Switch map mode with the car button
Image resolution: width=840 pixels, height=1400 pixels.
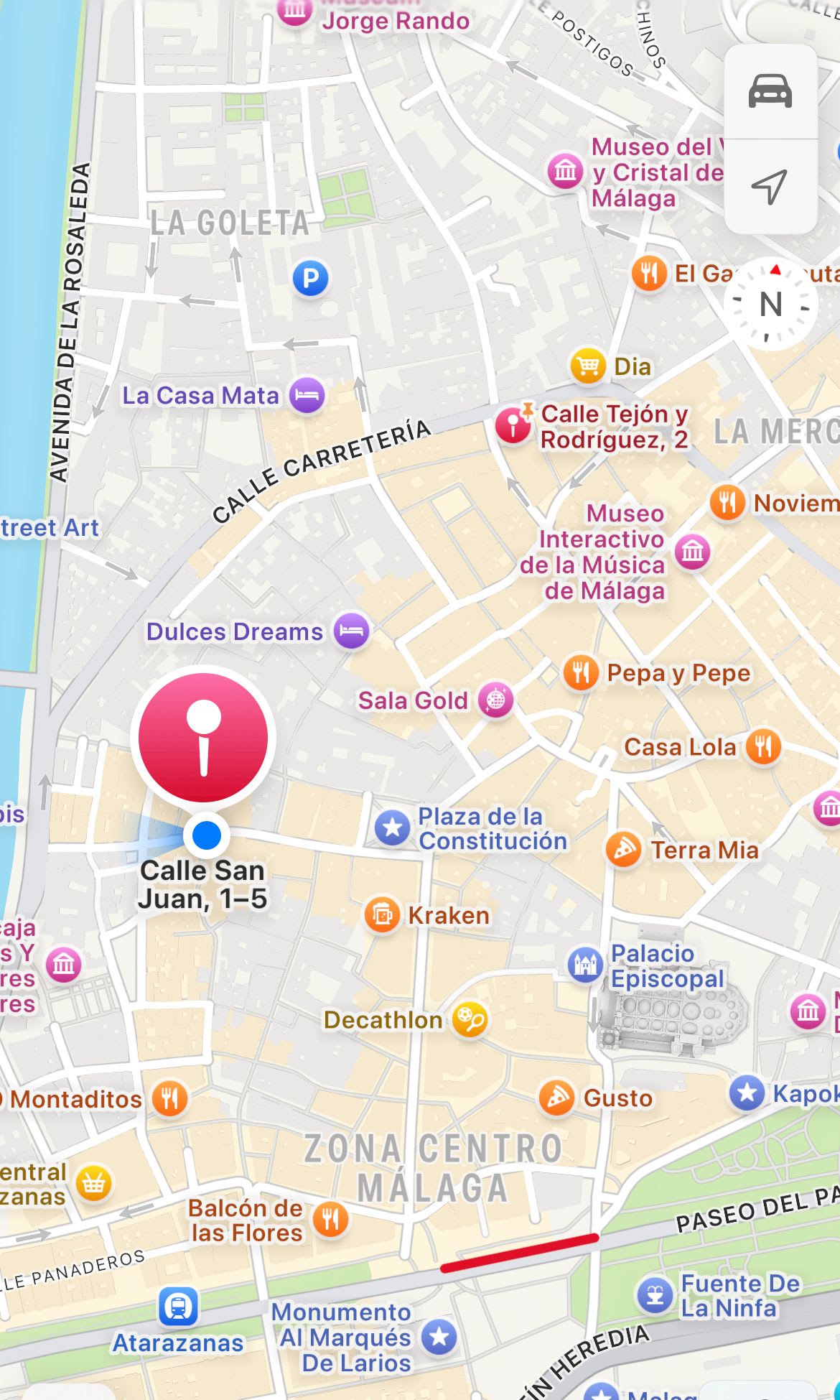(770, 91)
